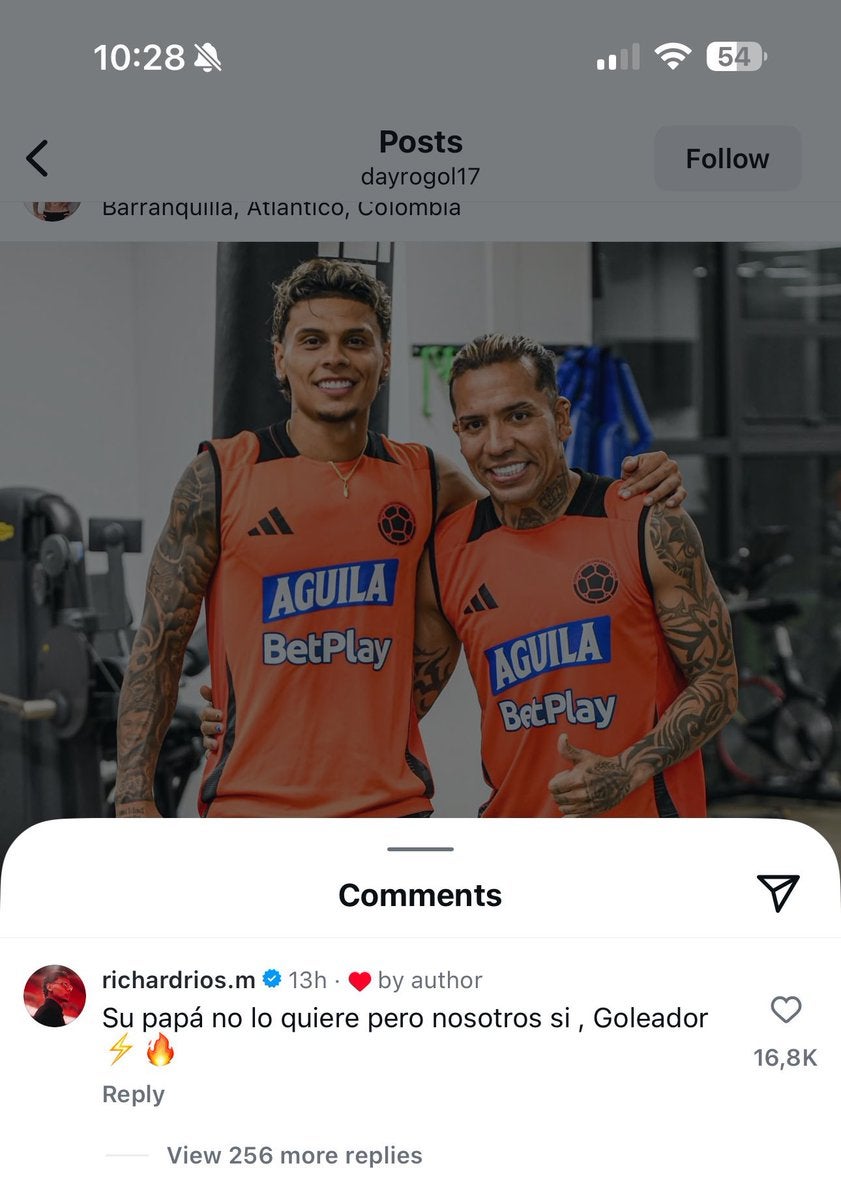Open the Posts header title
This screenshot has width=841, height=1200.
tap(419, 142)
